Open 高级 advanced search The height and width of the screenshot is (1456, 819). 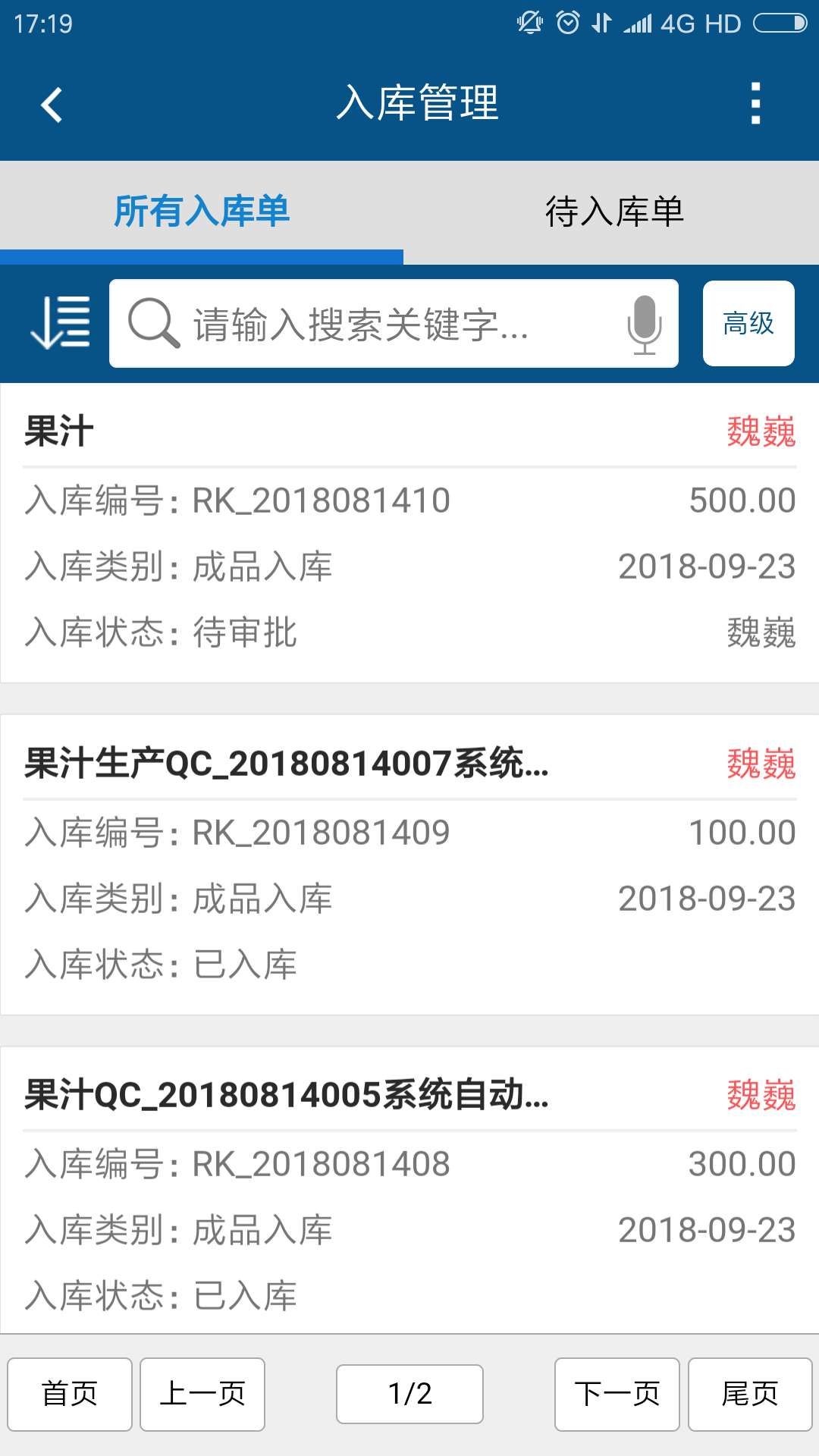(748, 324)
